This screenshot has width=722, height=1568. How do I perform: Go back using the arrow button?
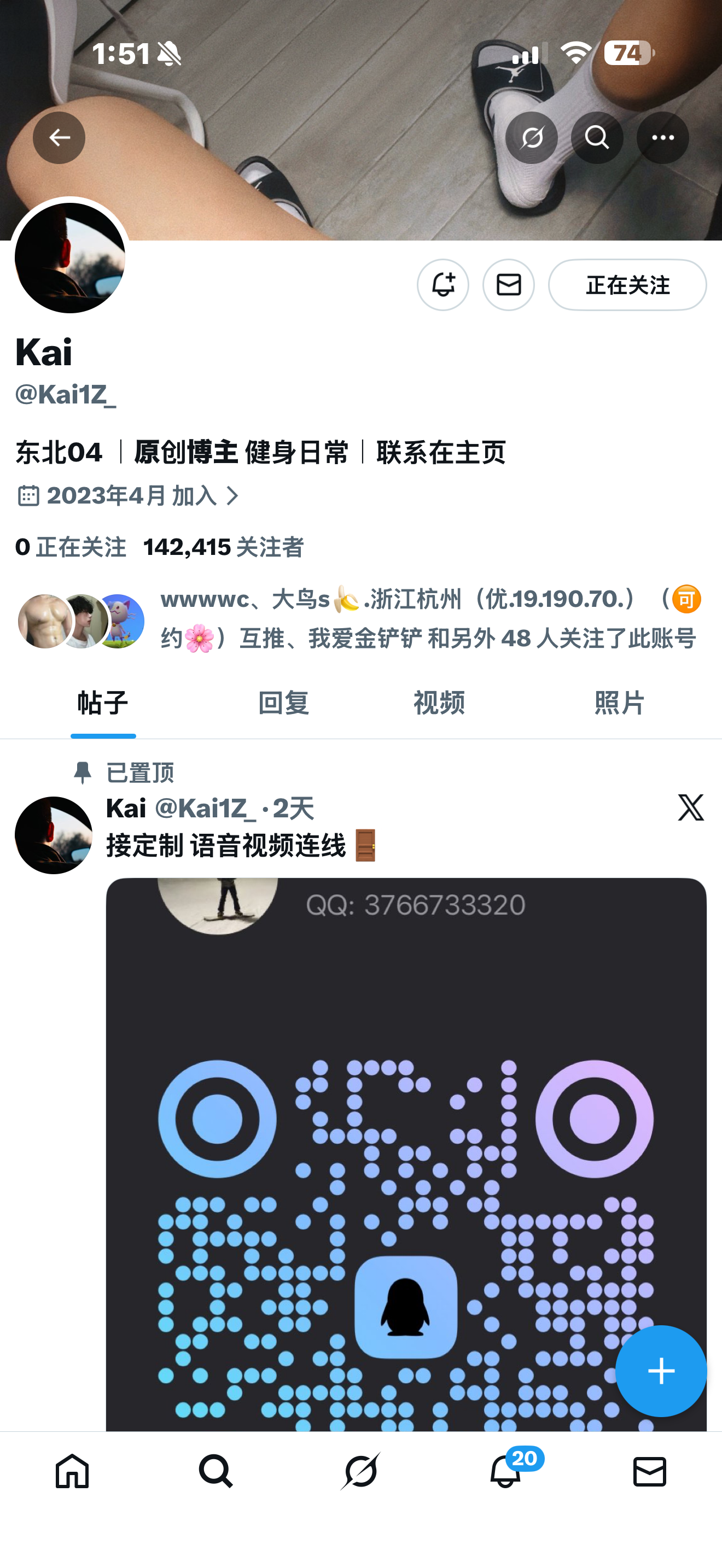coord(59,138)
